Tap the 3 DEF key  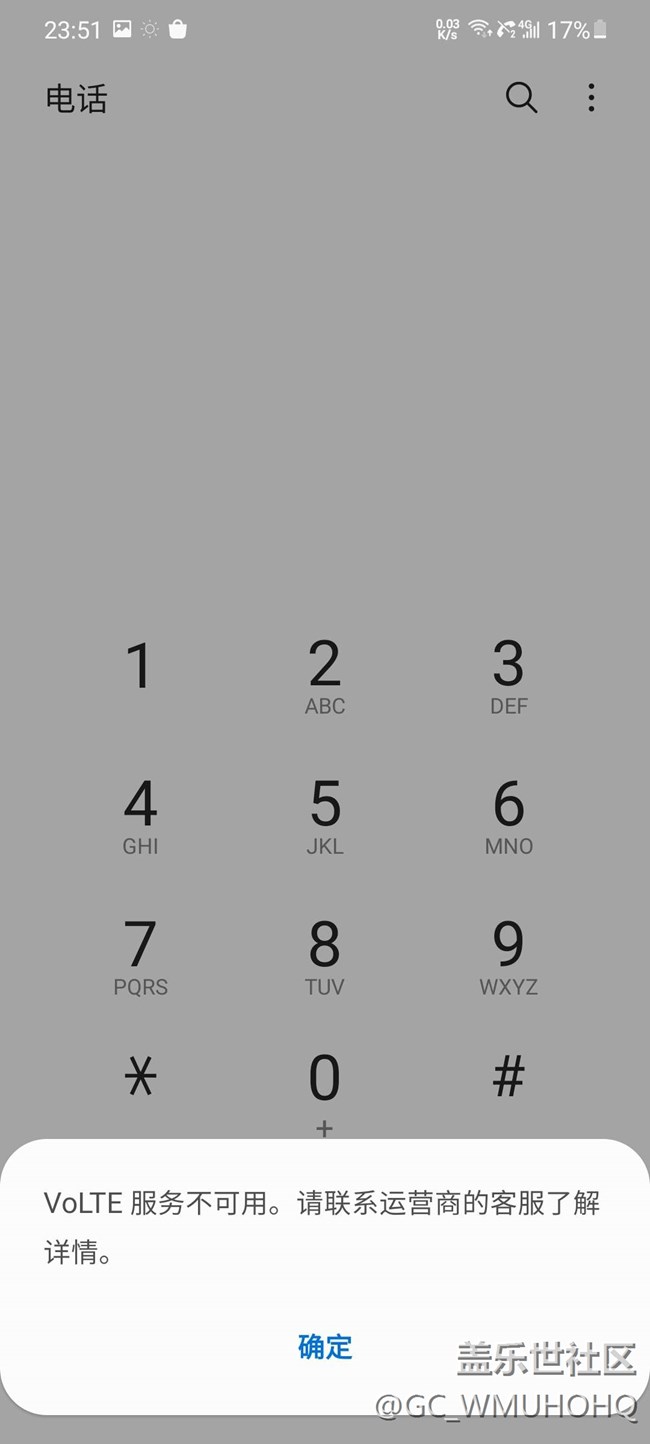[508, 677]
